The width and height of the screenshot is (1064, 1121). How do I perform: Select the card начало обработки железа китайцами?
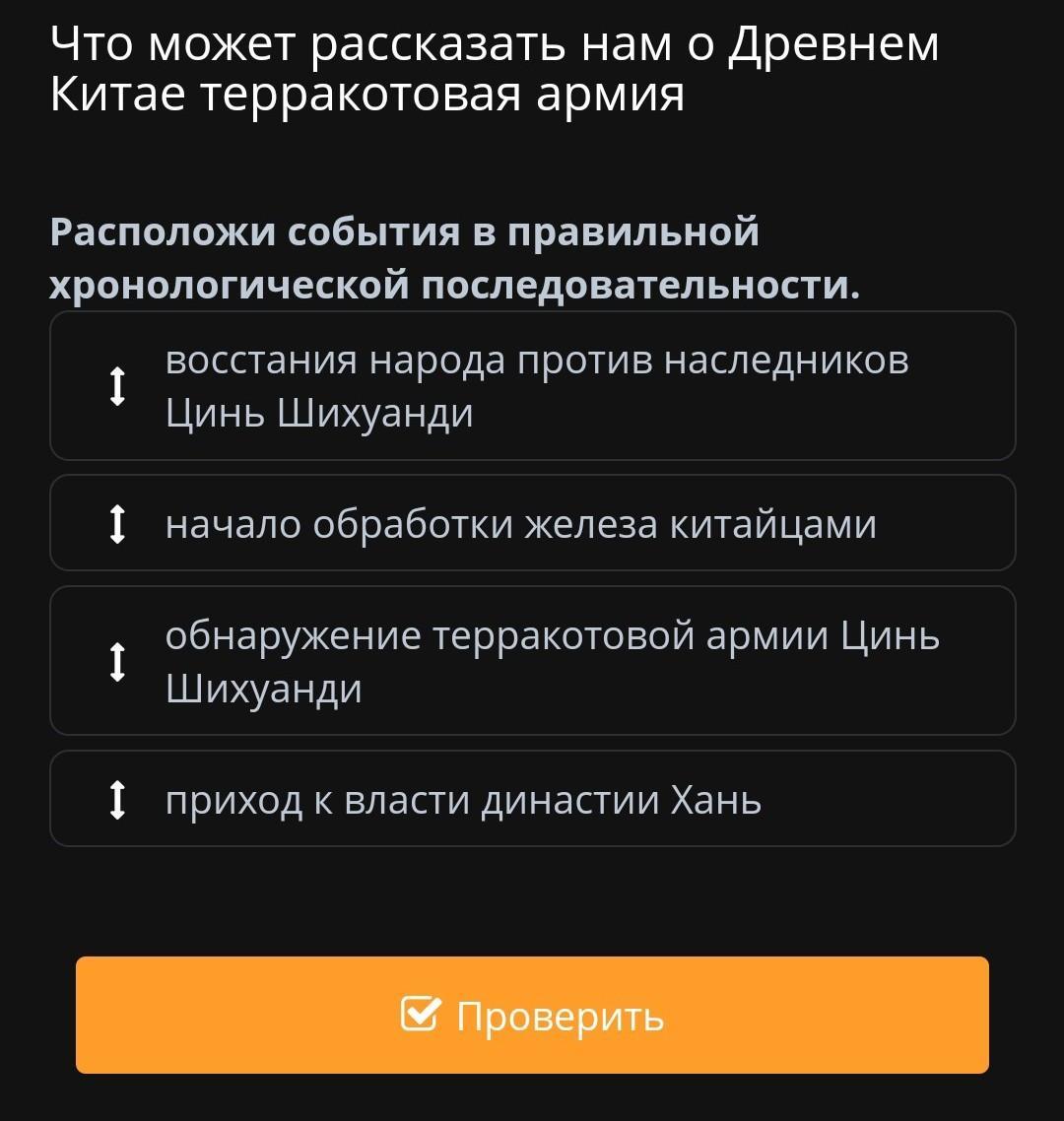532,523
